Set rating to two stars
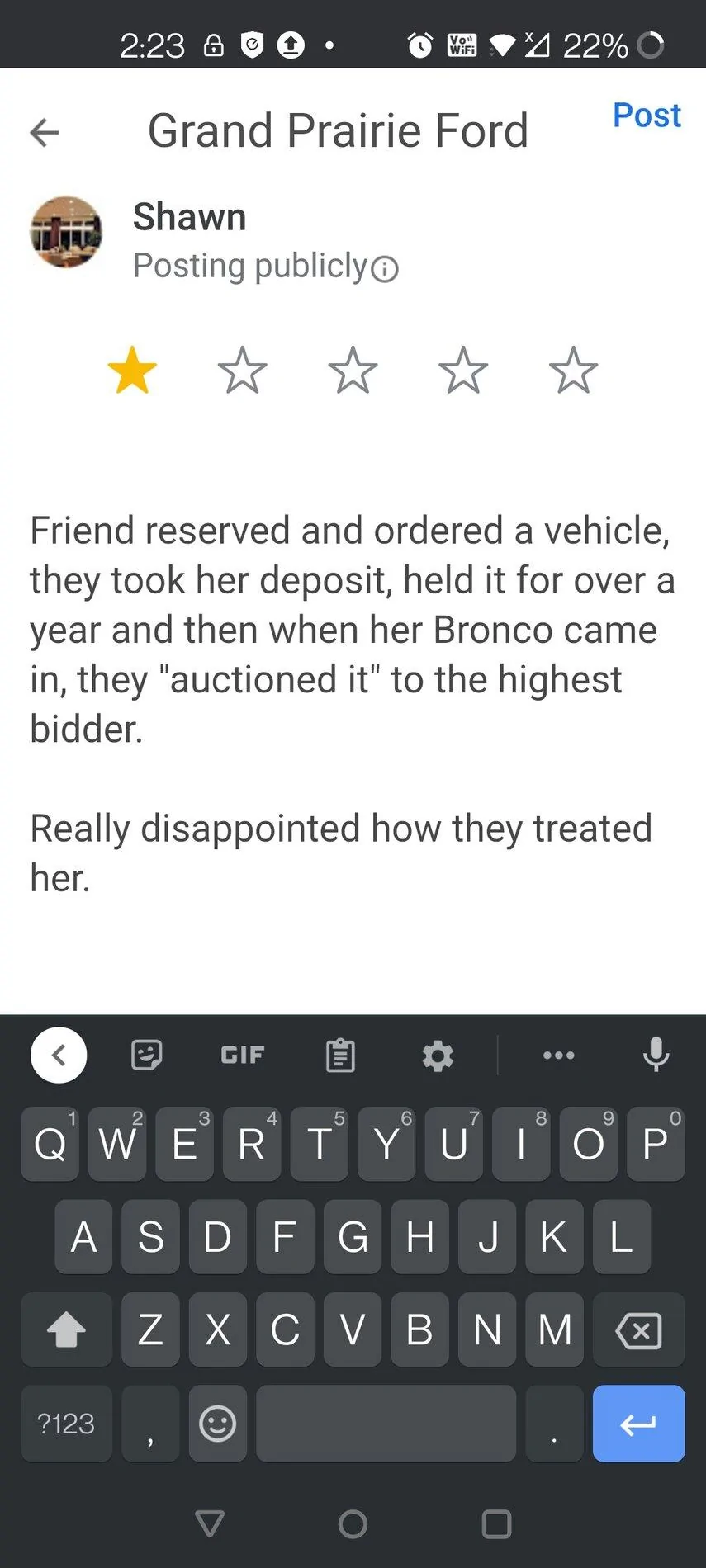 pos(242,370)
